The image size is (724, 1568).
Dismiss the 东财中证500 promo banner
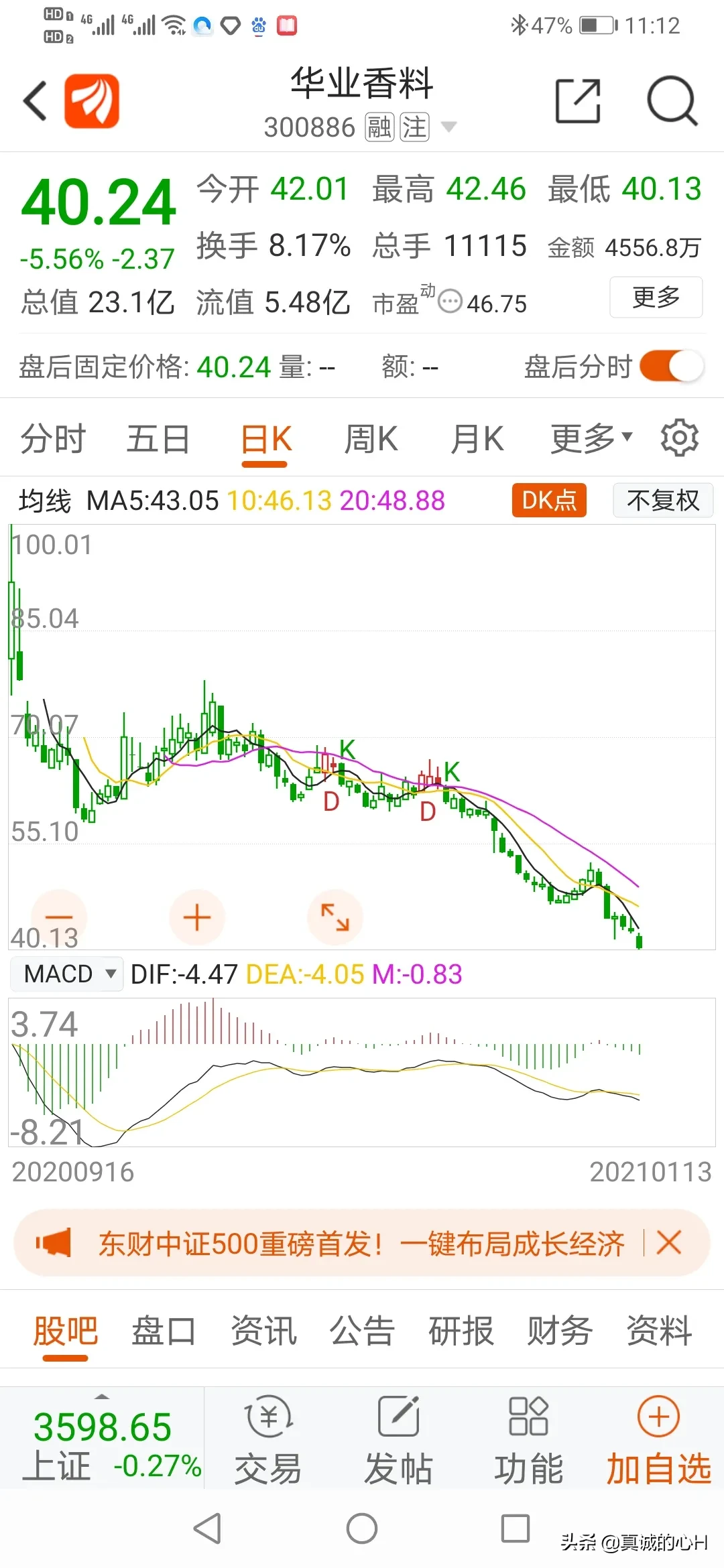pyautogui.click(x=669, y=1242)
